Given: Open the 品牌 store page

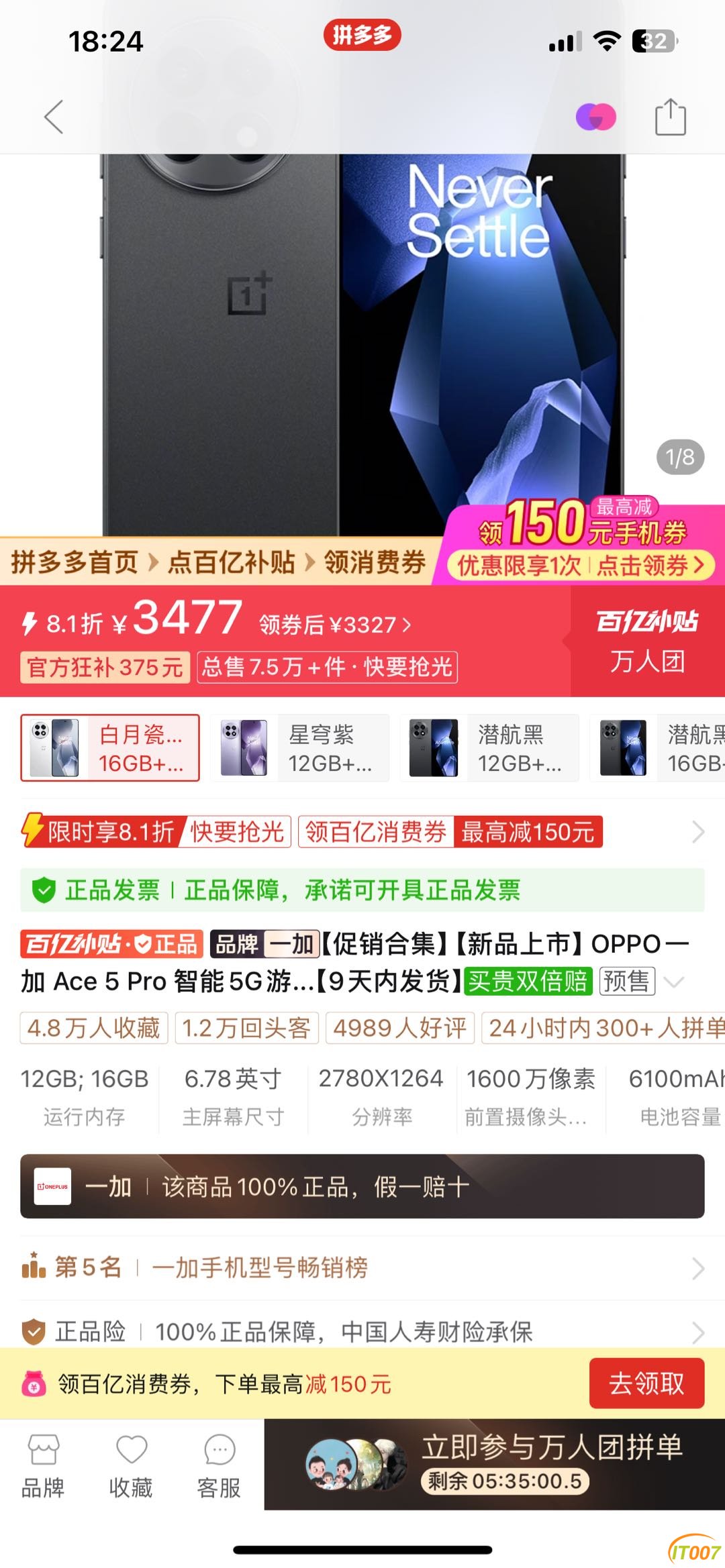Looking at the screenshot, I should pyautogui.click(x=43, y=1466).
